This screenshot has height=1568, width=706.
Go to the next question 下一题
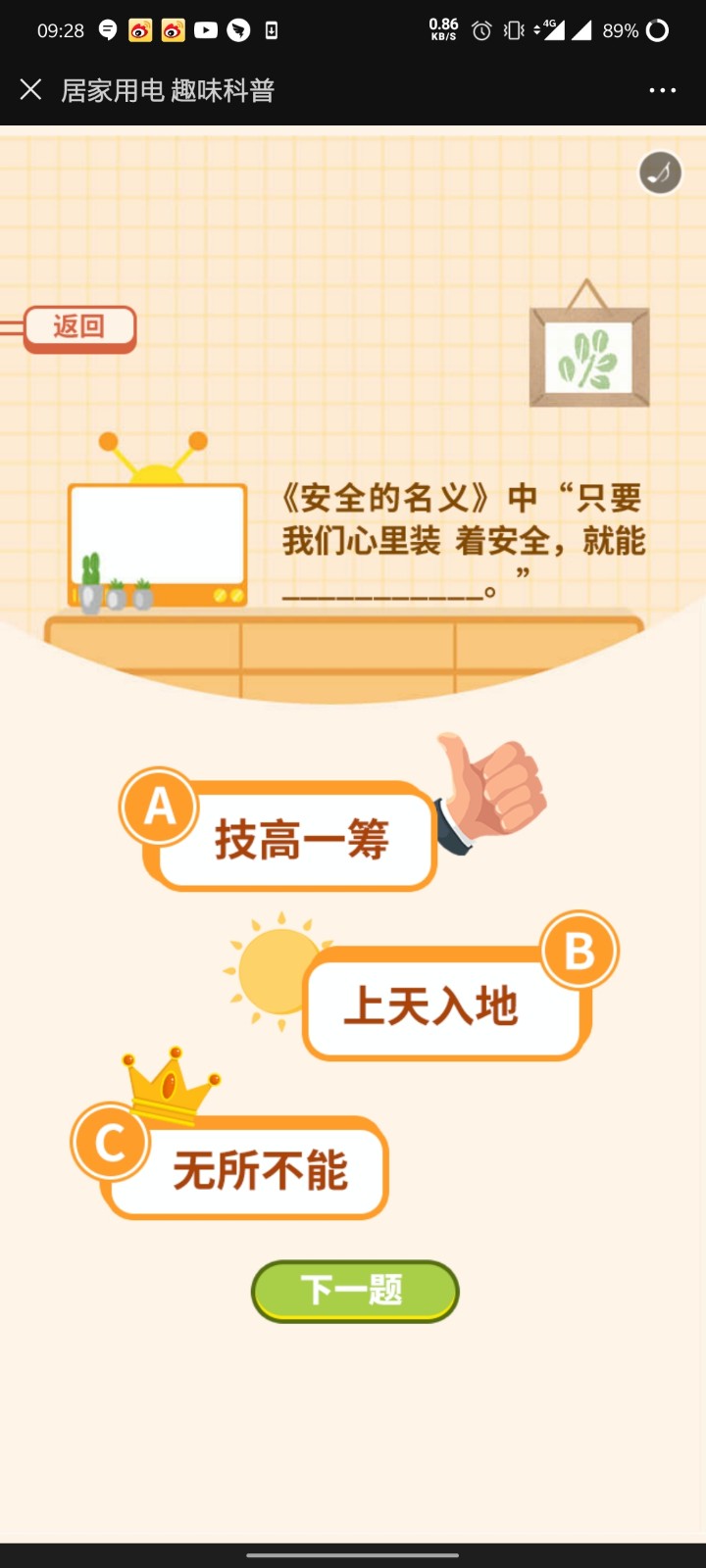click(x=355, y=1291)
